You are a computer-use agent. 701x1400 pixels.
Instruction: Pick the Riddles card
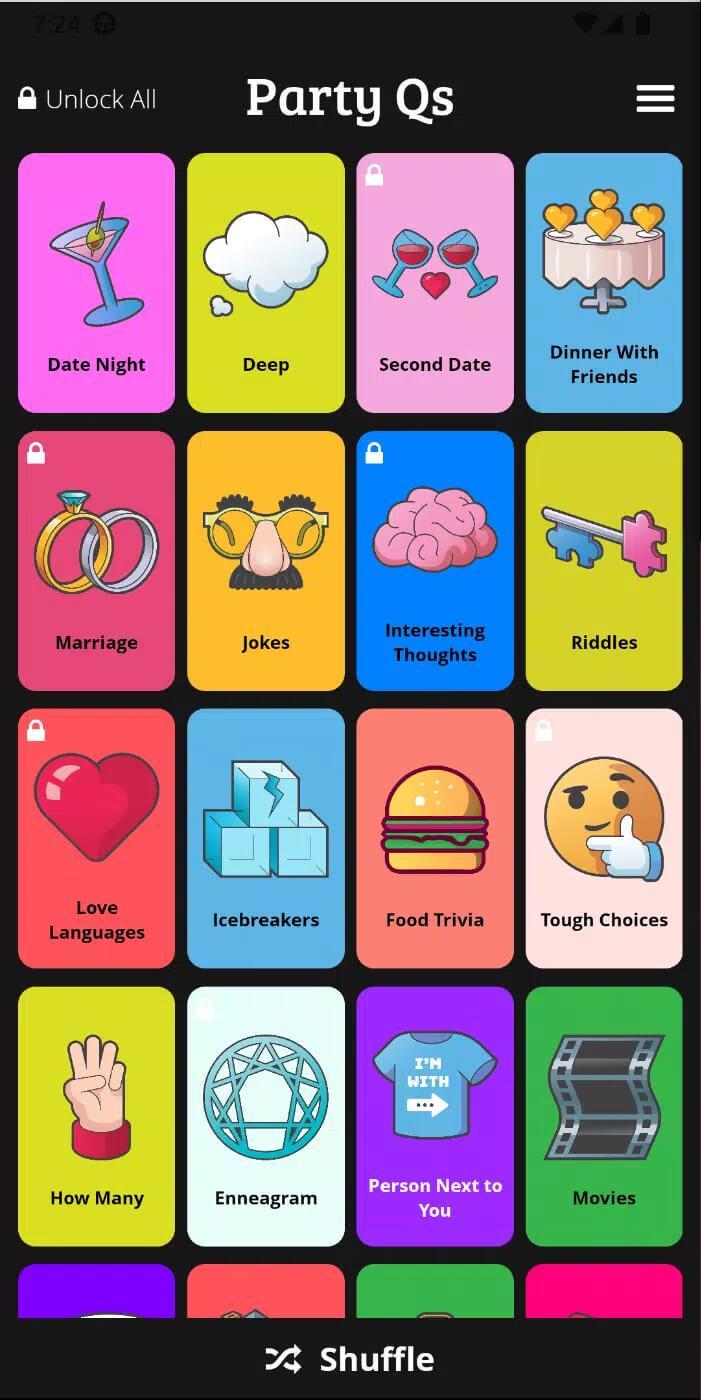604,561
